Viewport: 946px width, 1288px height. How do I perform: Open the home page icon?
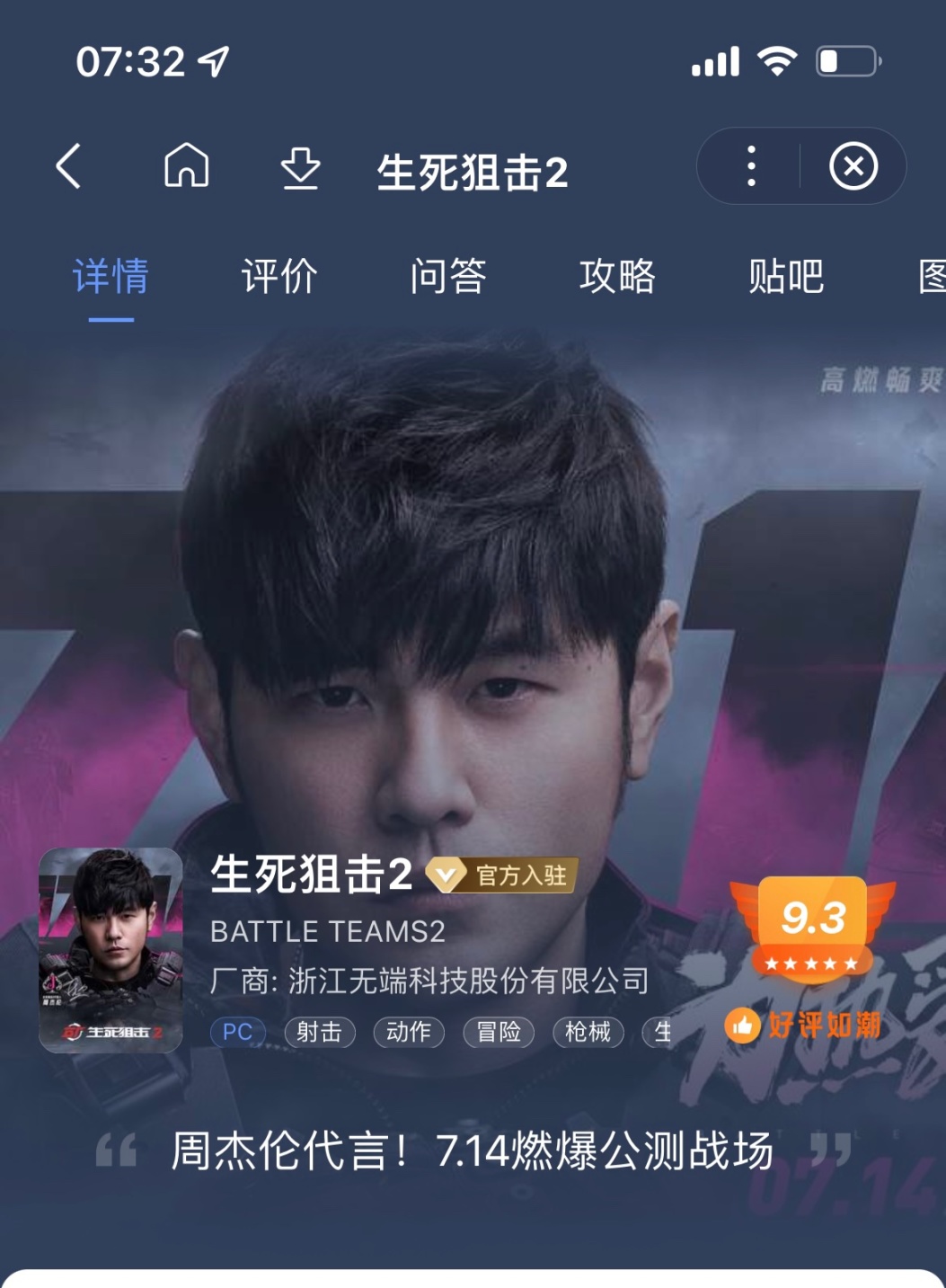pyautogui.click(x=187, y=167)
